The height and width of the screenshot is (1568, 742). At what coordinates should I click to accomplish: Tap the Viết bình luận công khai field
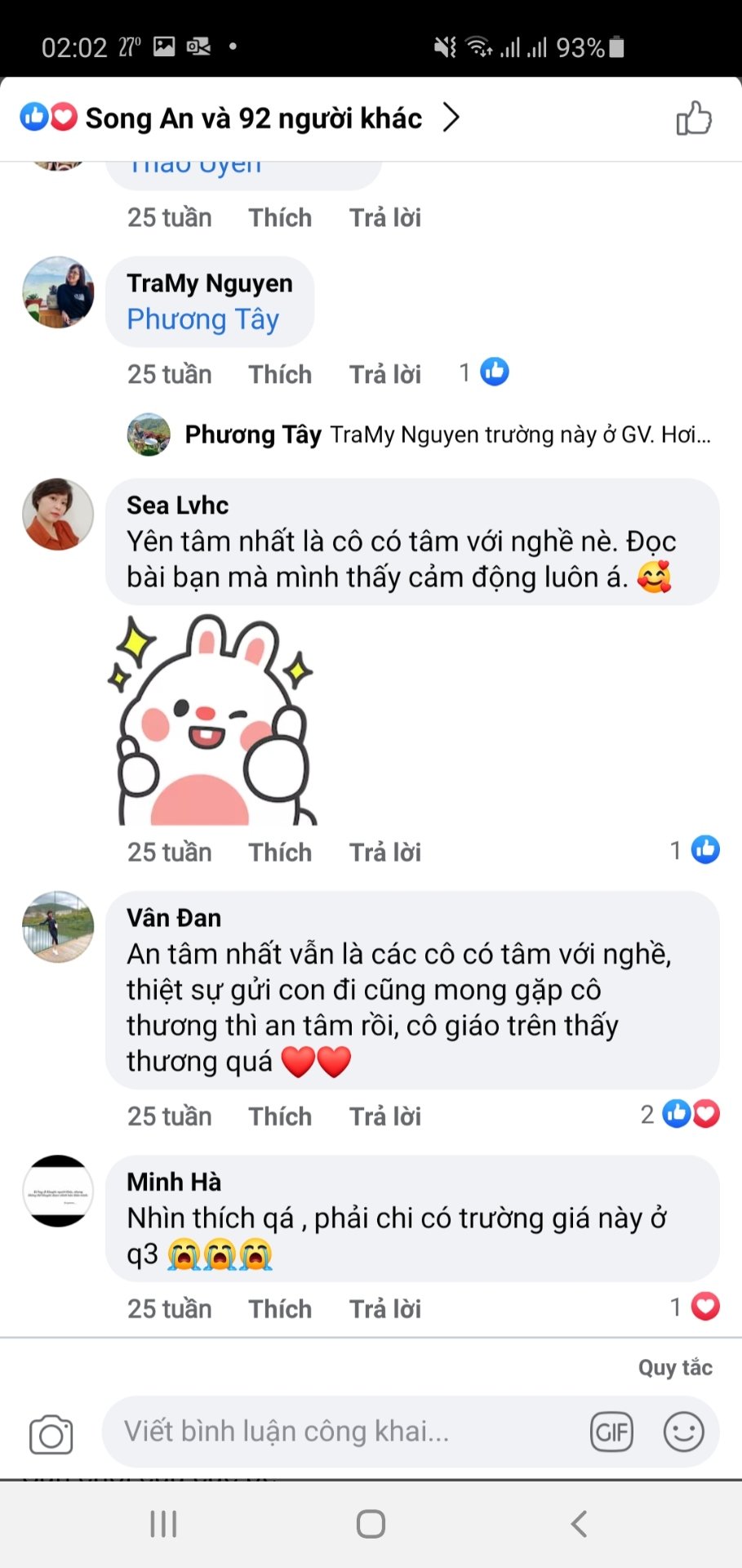point(343,1432)
